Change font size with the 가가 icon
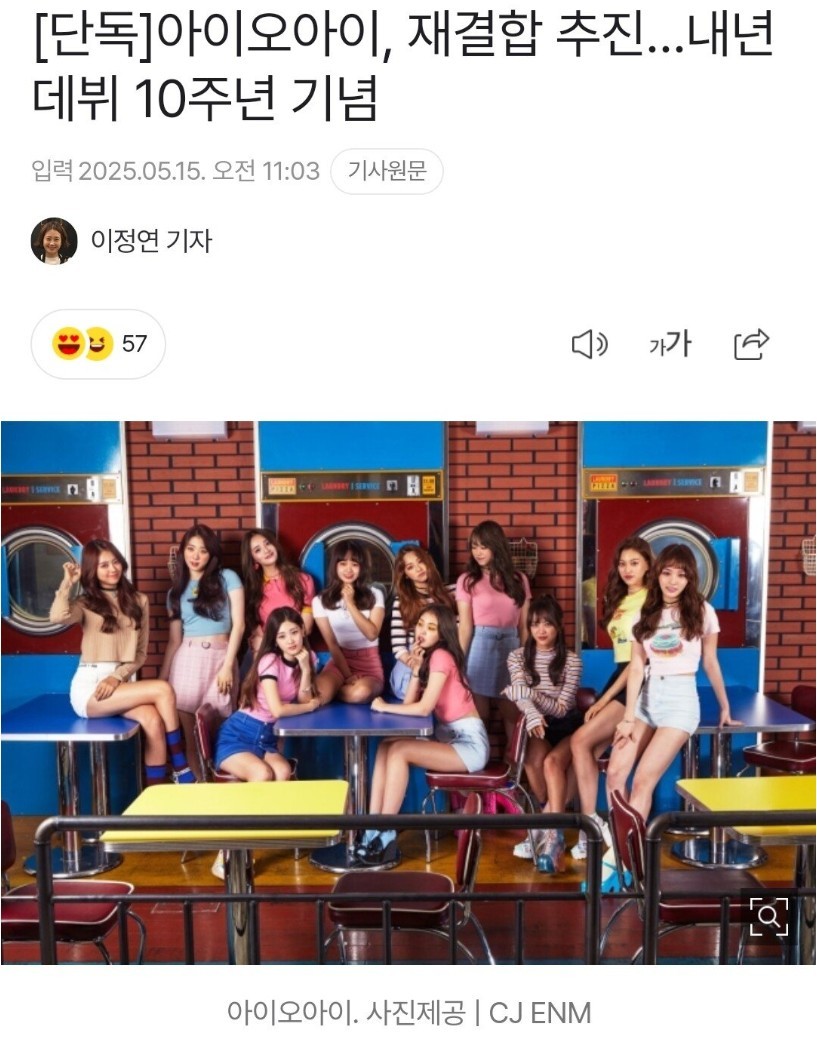Viewport: 817px width, 1061px height. click(x=670, y=345)
